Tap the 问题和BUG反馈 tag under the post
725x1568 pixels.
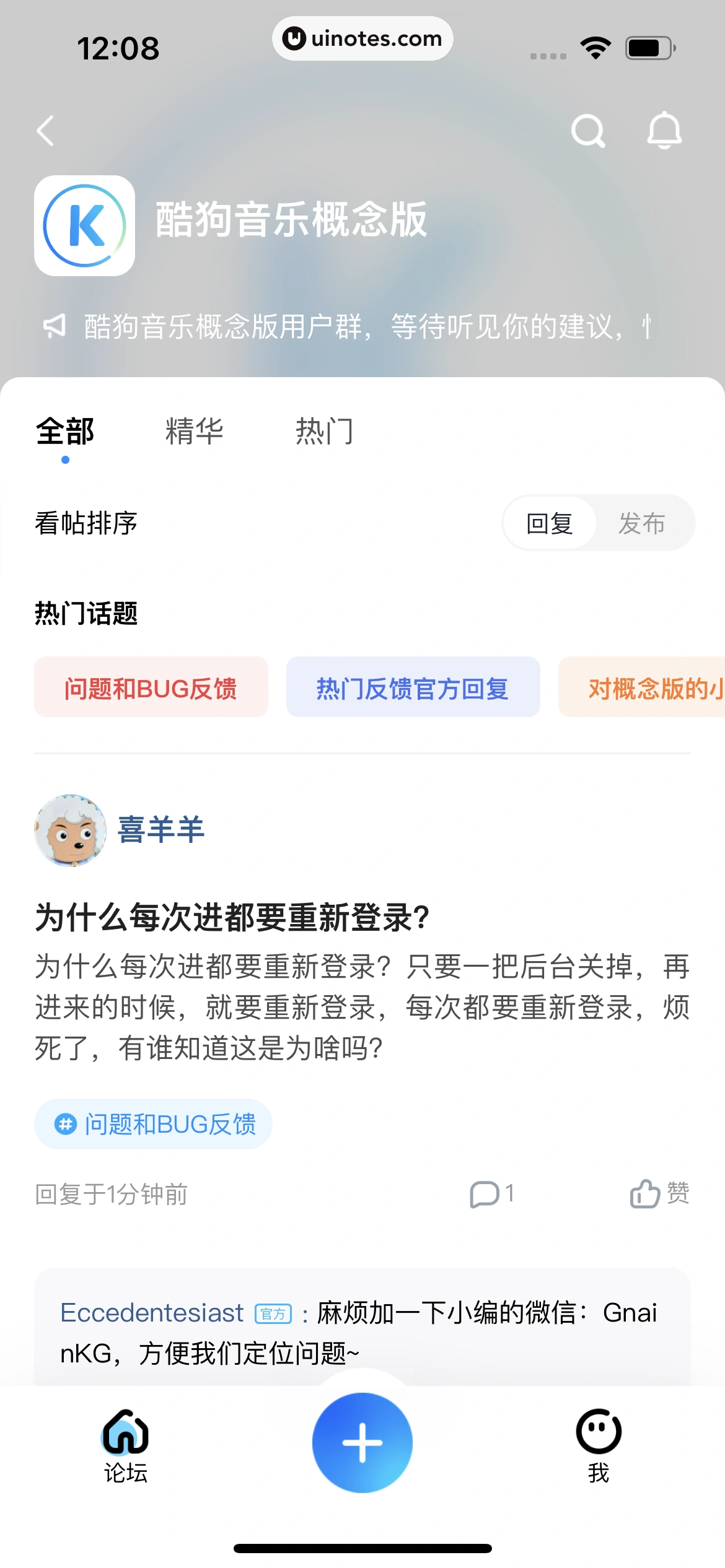pos(153,1124)
